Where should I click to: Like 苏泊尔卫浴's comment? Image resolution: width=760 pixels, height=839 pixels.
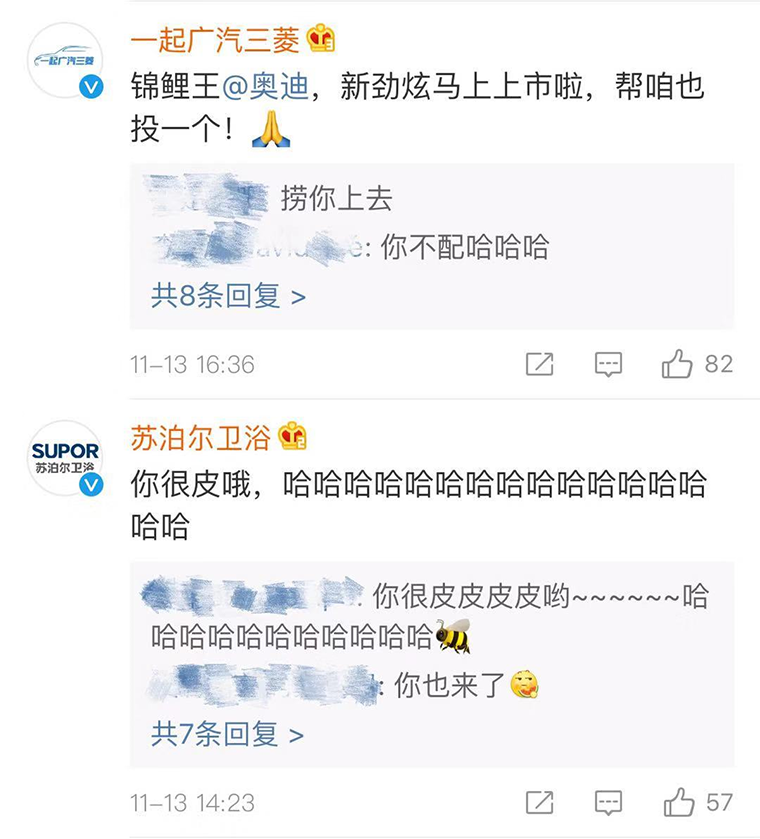point(678,802)
